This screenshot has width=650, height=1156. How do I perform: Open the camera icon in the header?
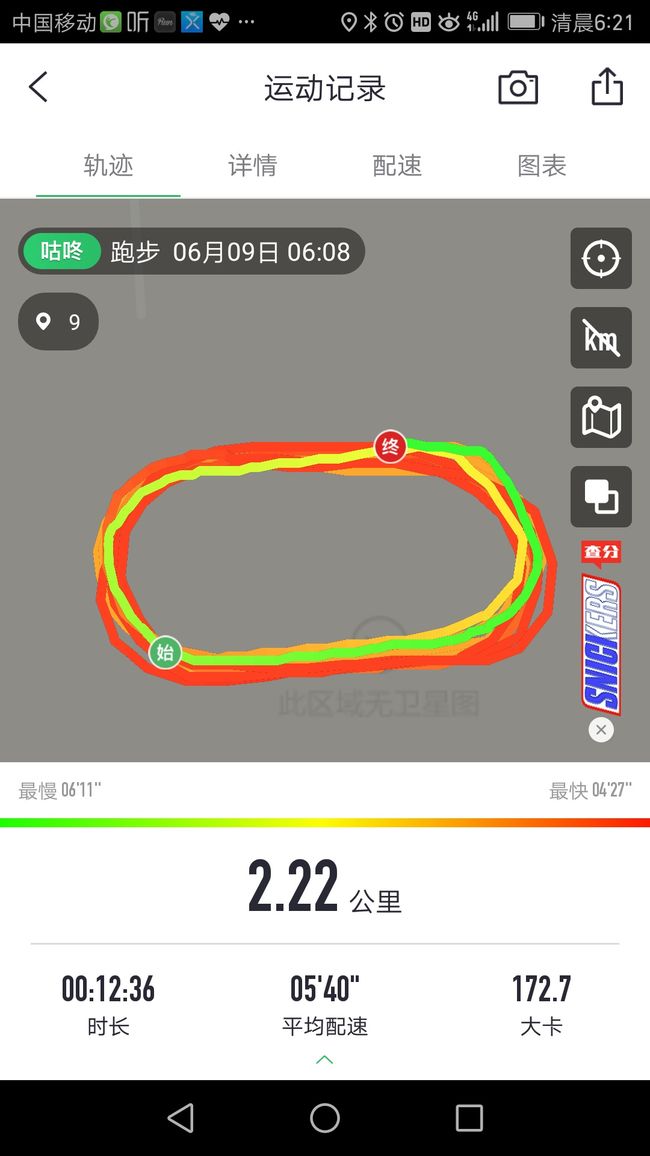(518, 88)
